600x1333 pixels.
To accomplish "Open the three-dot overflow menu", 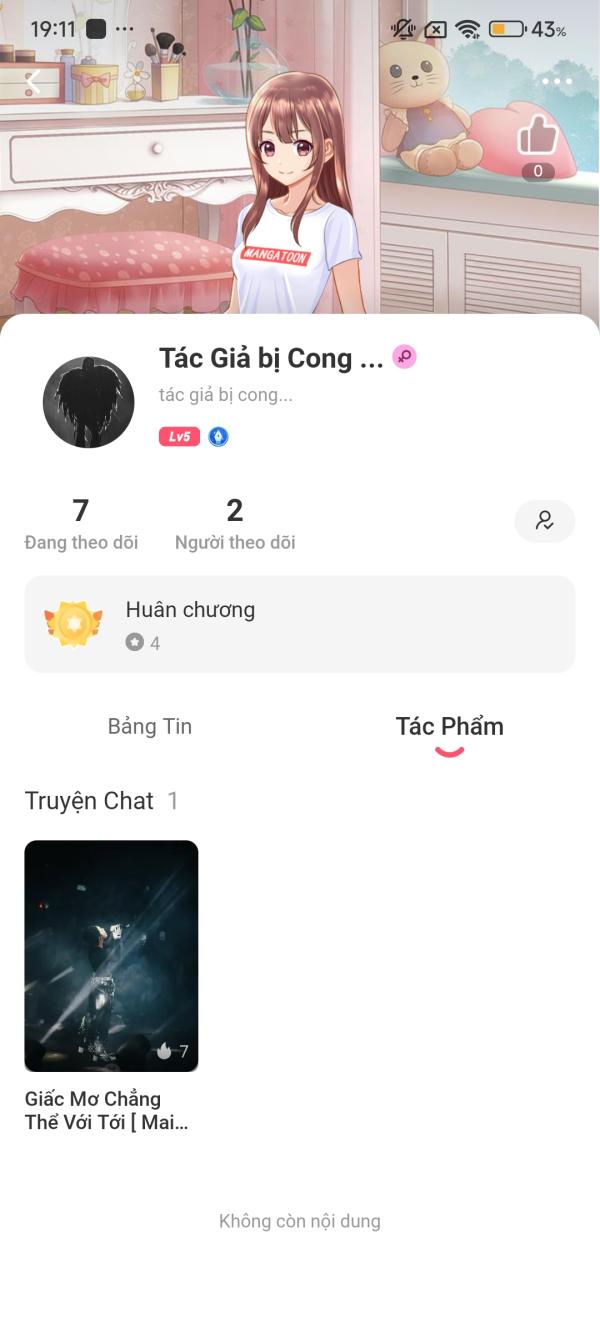I will (556, 82).
